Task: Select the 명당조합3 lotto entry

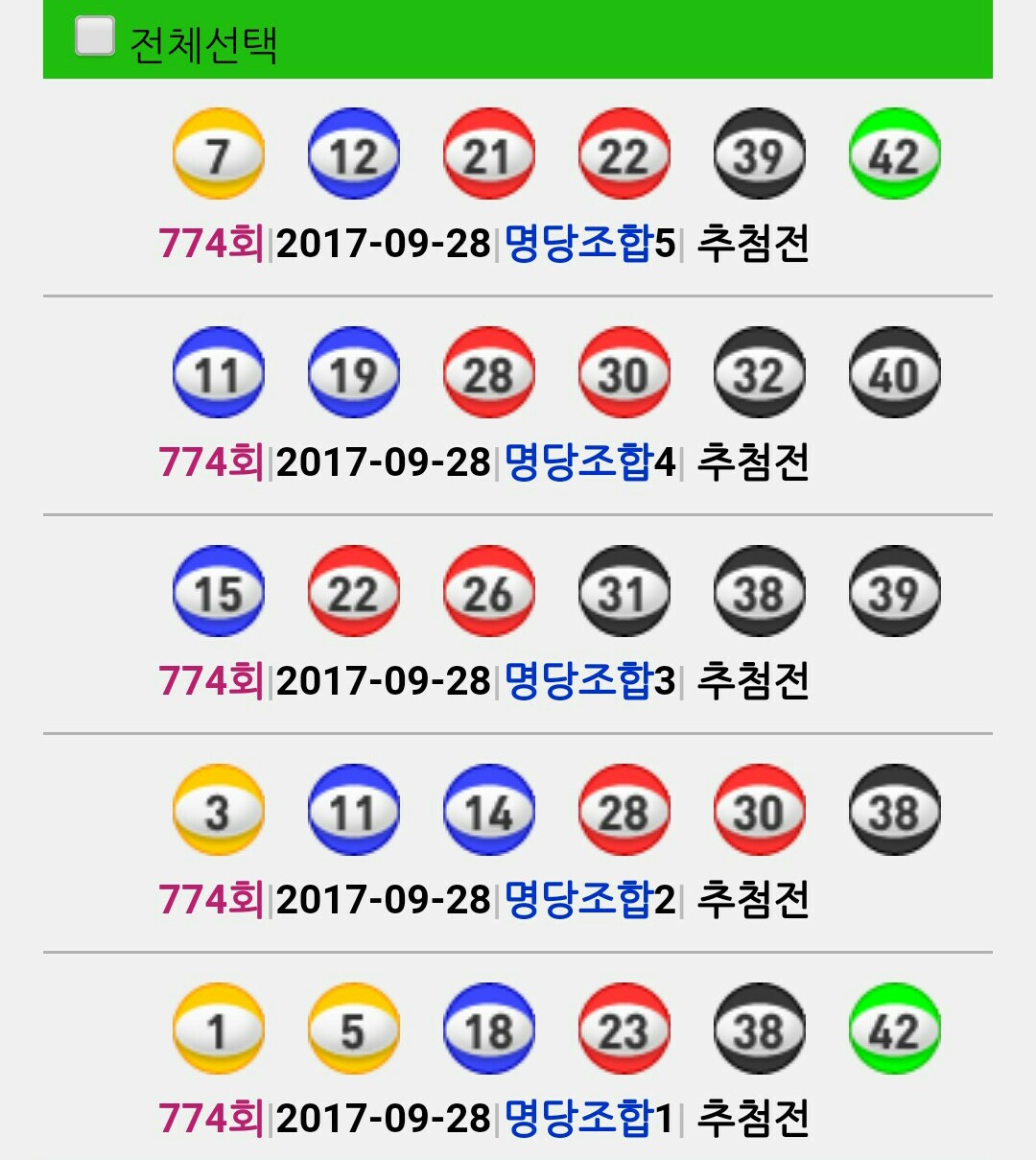Action: tap(588, 680)
